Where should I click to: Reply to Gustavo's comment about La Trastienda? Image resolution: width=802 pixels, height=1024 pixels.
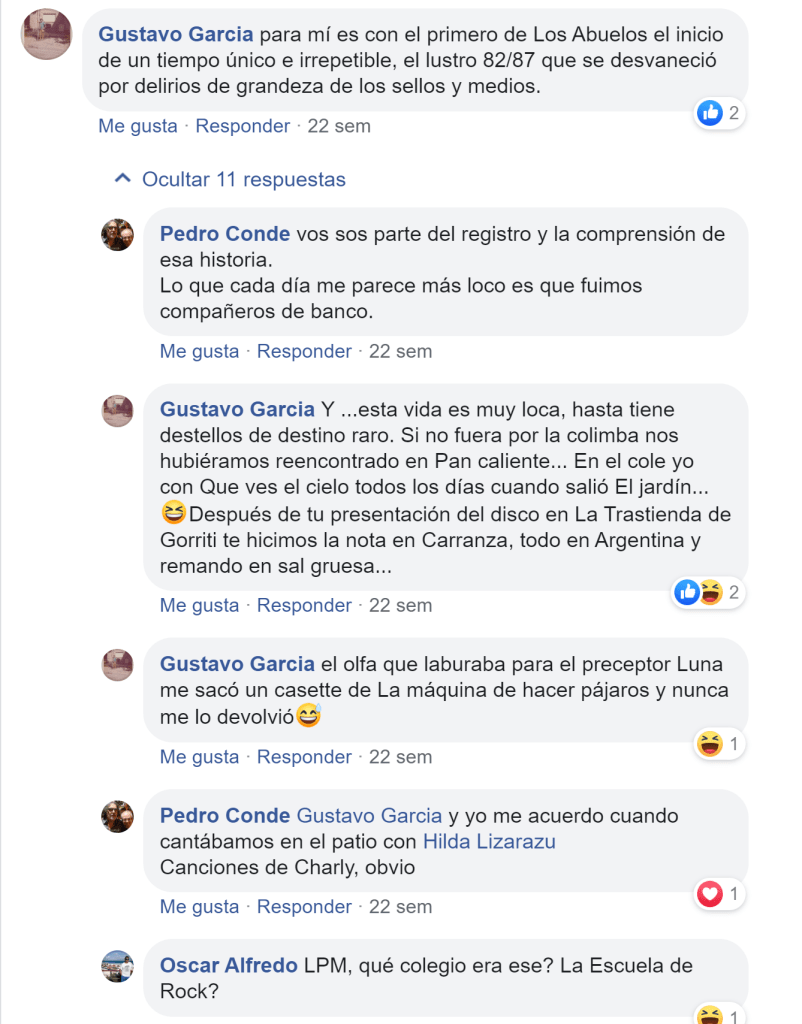pos(304,605)
